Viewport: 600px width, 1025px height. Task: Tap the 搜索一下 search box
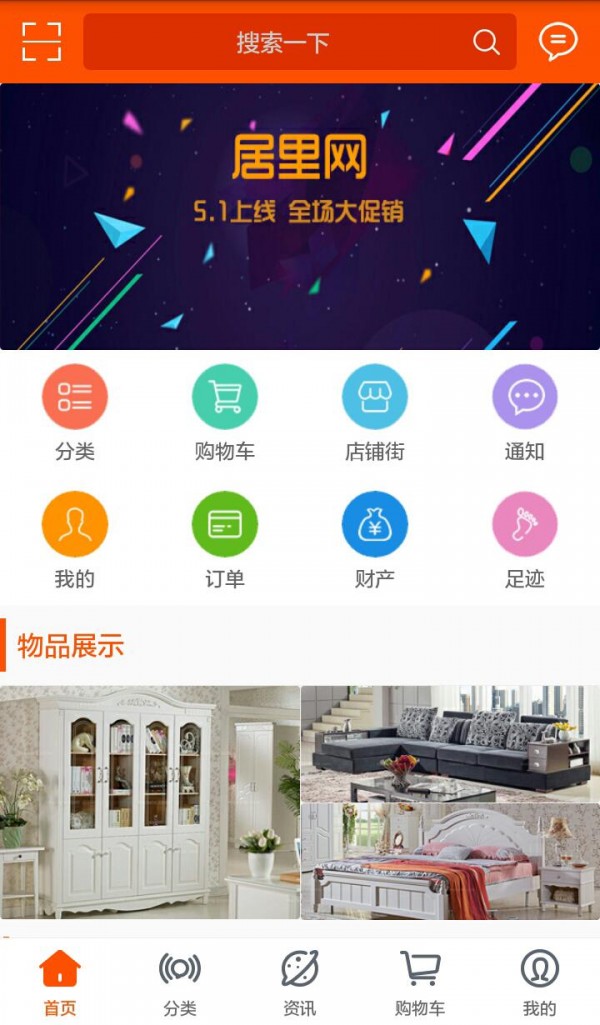click(x=283, y=42)
